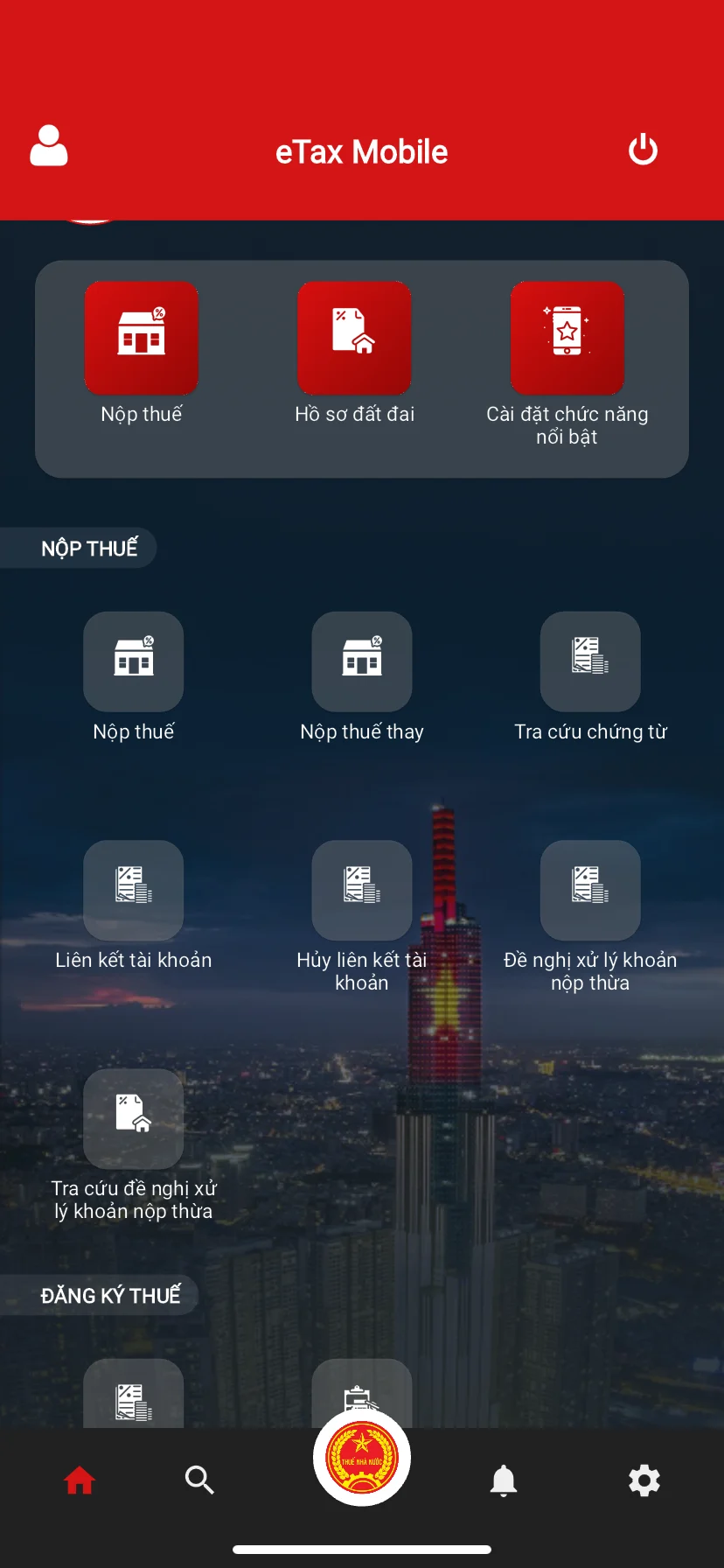Screen dimensions: 724x1568
Task: Open Tra cứu chứng từ
Action: [x=590, y=662]
